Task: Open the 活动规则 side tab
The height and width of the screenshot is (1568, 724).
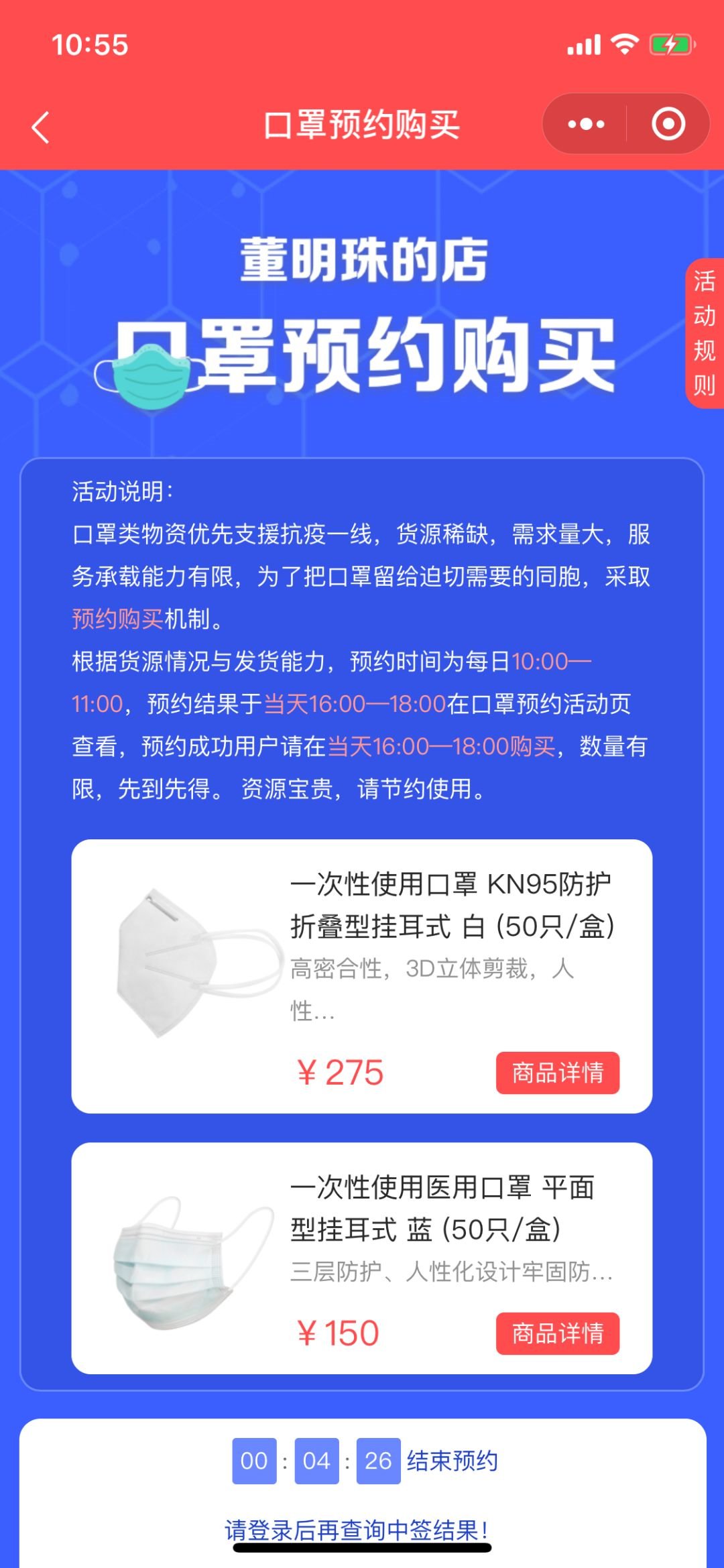Action: click(705, 333)
